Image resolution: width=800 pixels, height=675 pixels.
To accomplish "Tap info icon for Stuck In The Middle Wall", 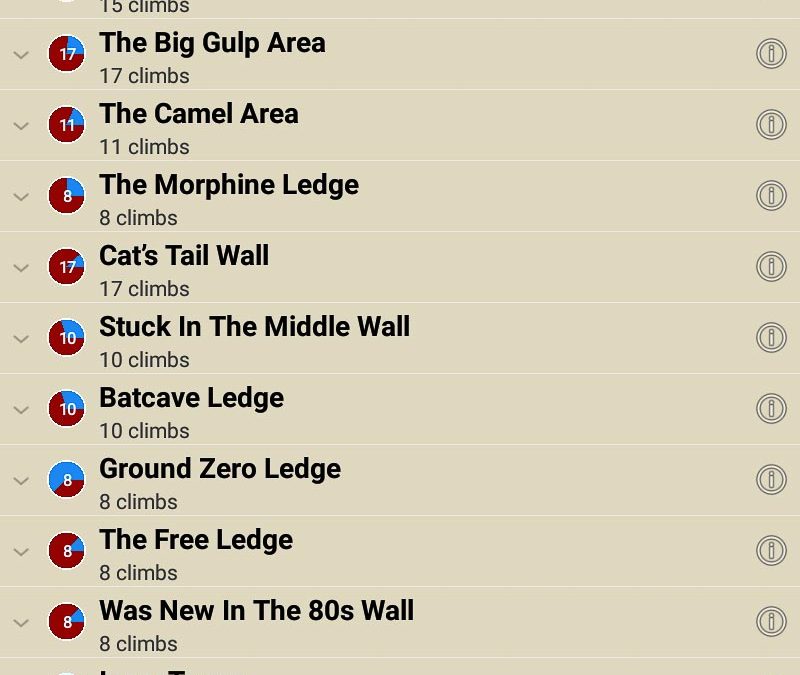I will (770, 337).
